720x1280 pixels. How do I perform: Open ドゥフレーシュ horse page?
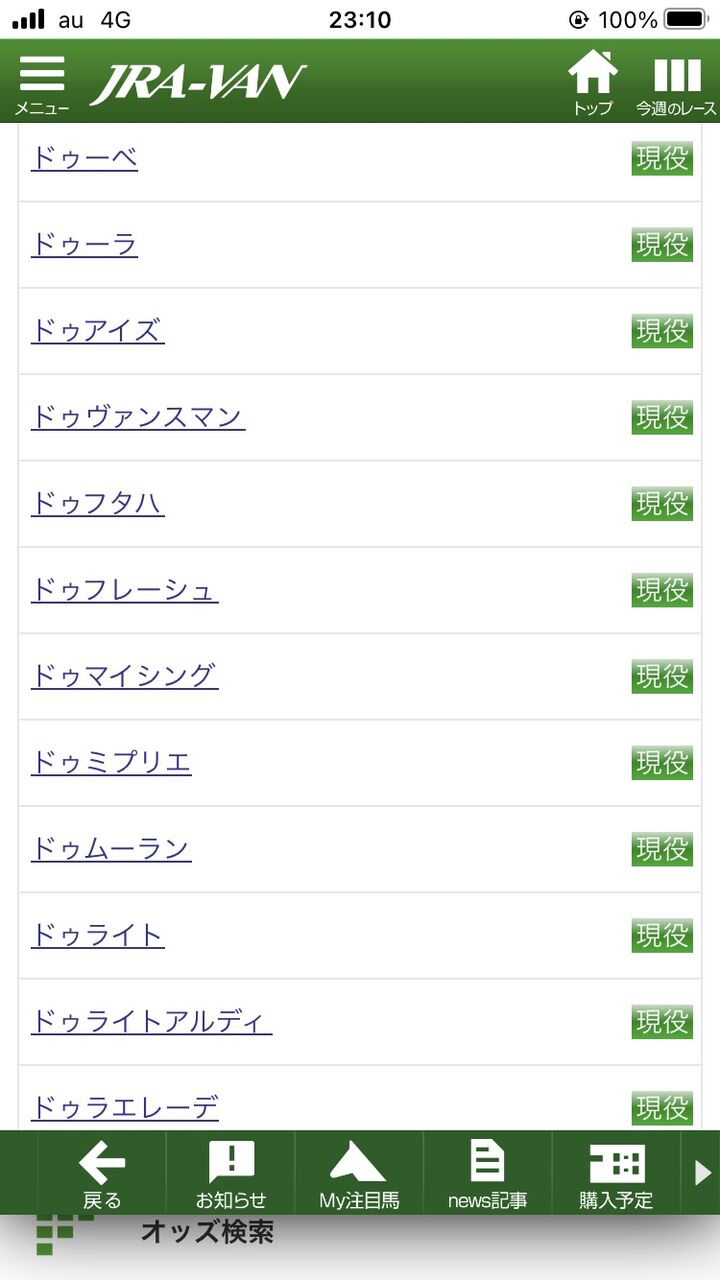click(124, 590)
